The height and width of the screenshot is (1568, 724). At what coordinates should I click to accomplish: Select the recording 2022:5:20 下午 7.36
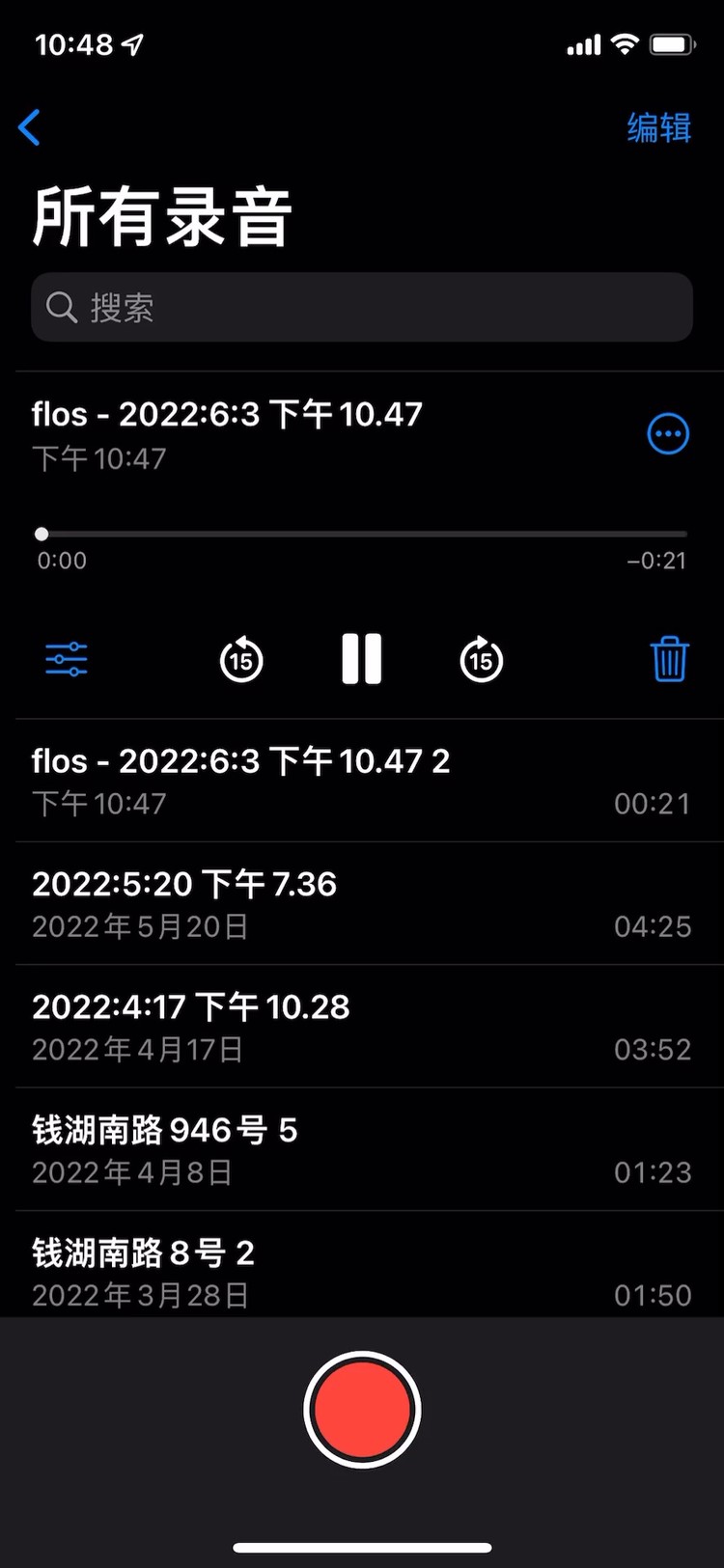coord(362,902)
